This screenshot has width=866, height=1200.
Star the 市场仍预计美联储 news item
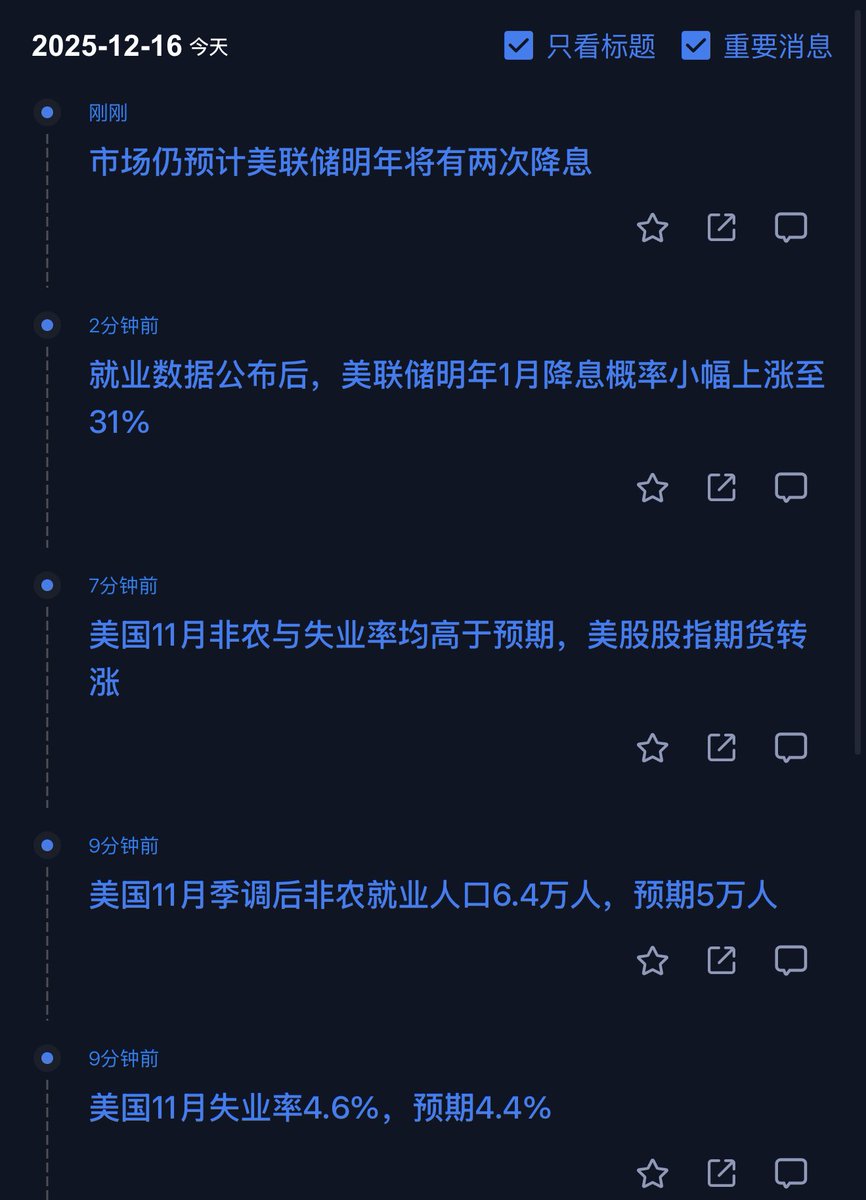[653, 228]
